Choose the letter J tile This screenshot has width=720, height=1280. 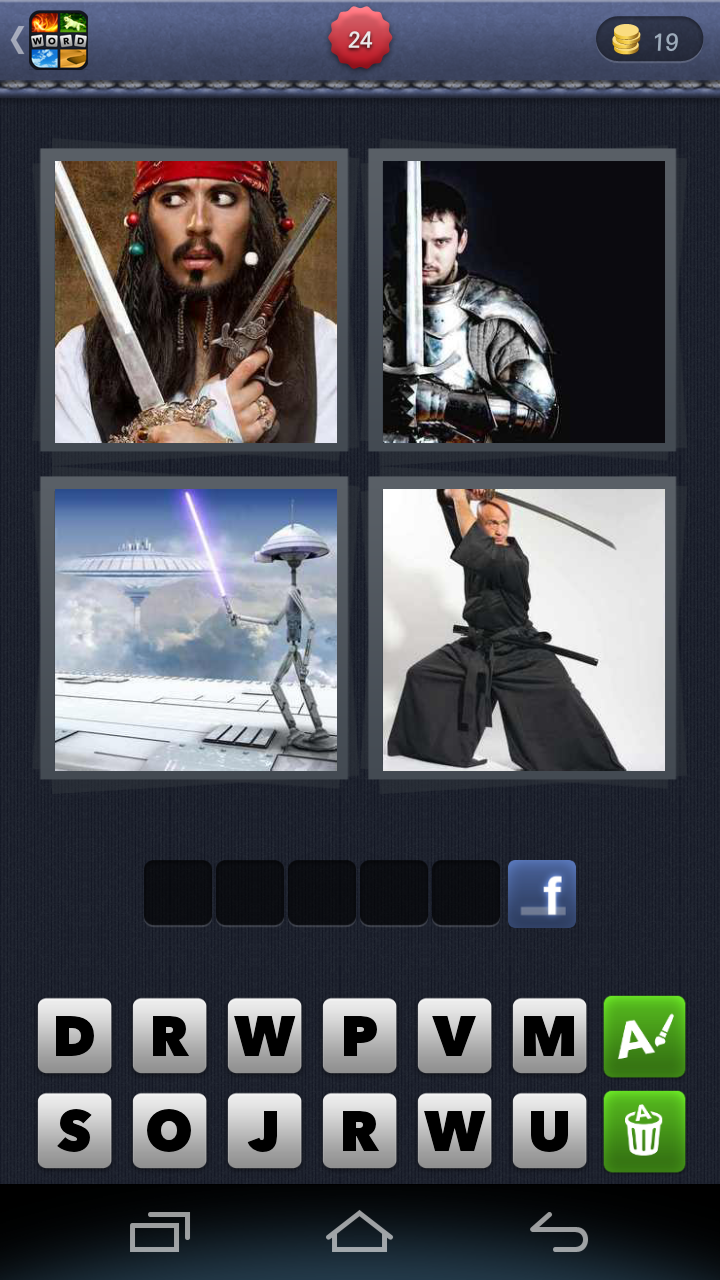(265, 1131)
